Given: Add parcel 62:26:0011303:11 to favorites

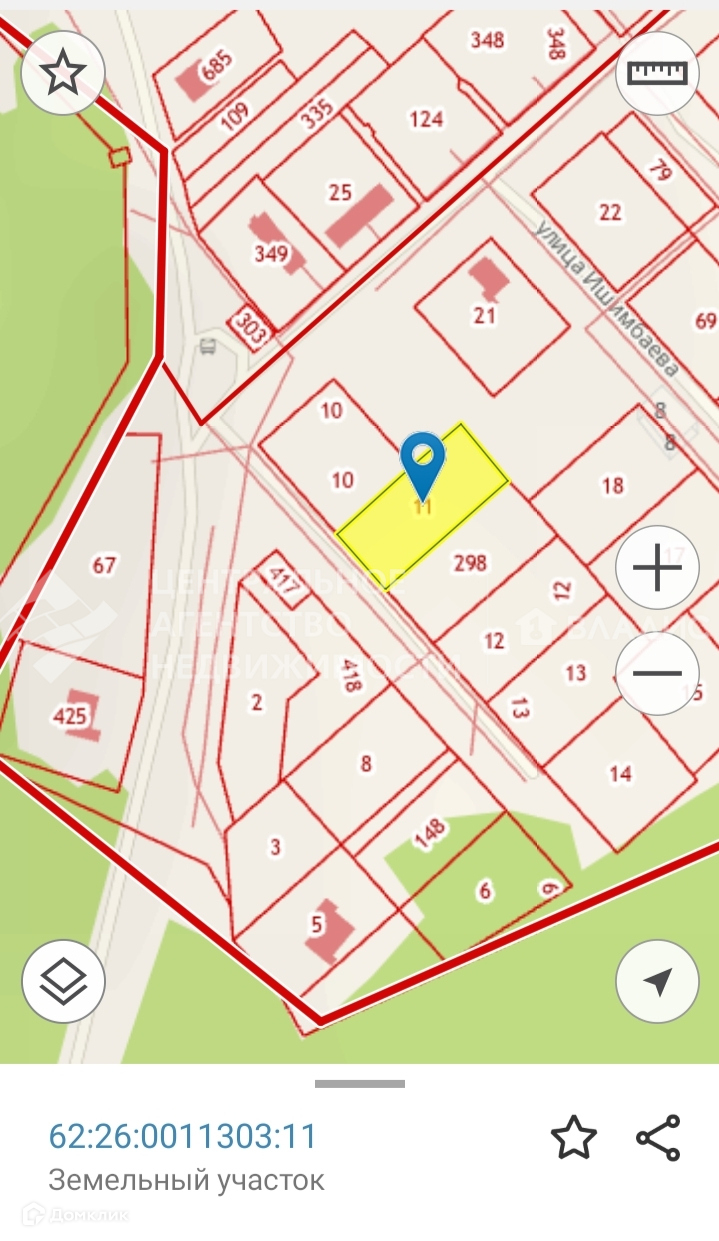Looking at the screenshot, I should pyautogui.click(x=574, y=1138).
